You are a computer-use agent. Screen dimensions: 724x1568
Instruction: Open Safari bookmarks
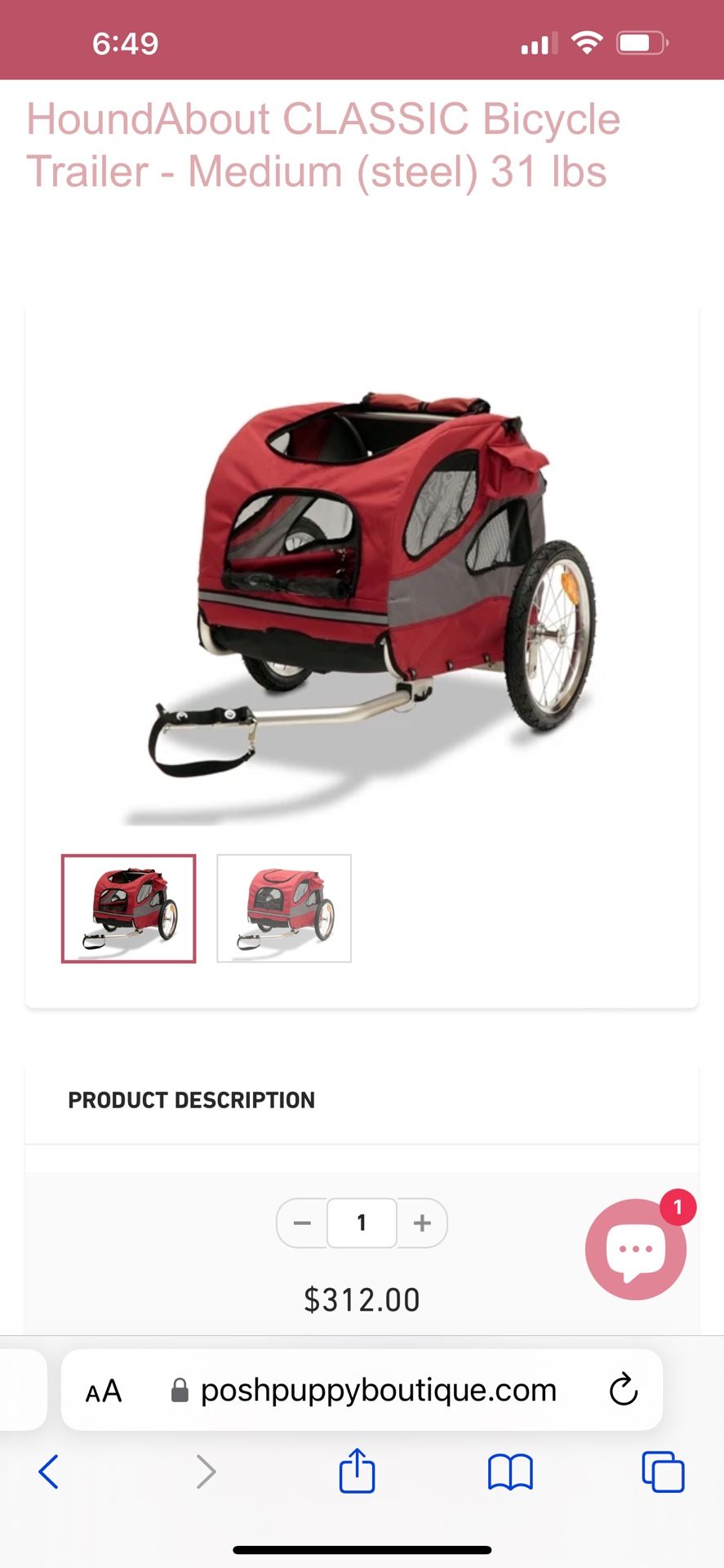[510, 1472]
